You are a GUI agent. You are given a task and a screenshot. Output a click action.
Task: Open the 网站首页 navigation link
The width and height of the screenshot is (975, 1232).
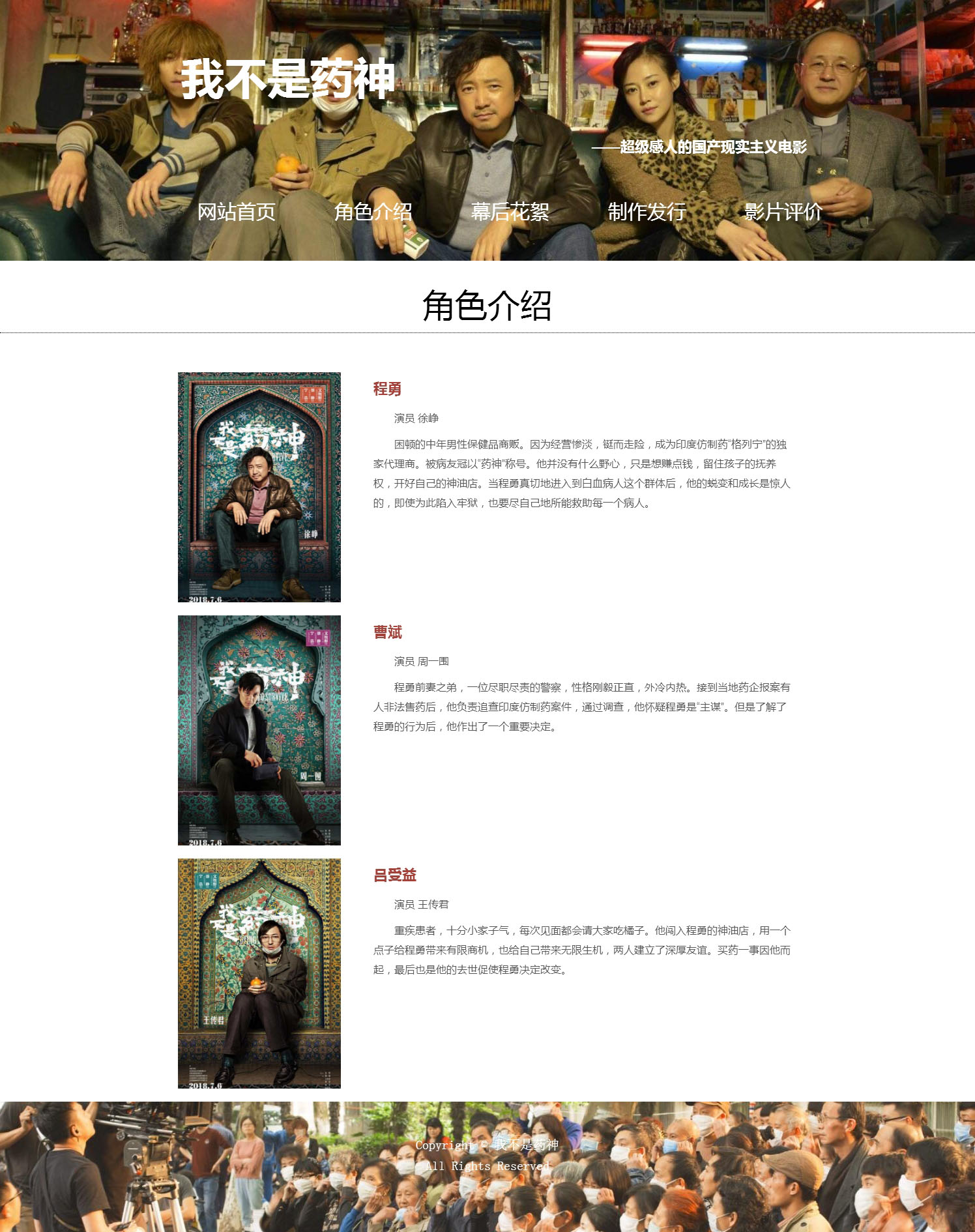pyautogui.click(x=236, y=212)
